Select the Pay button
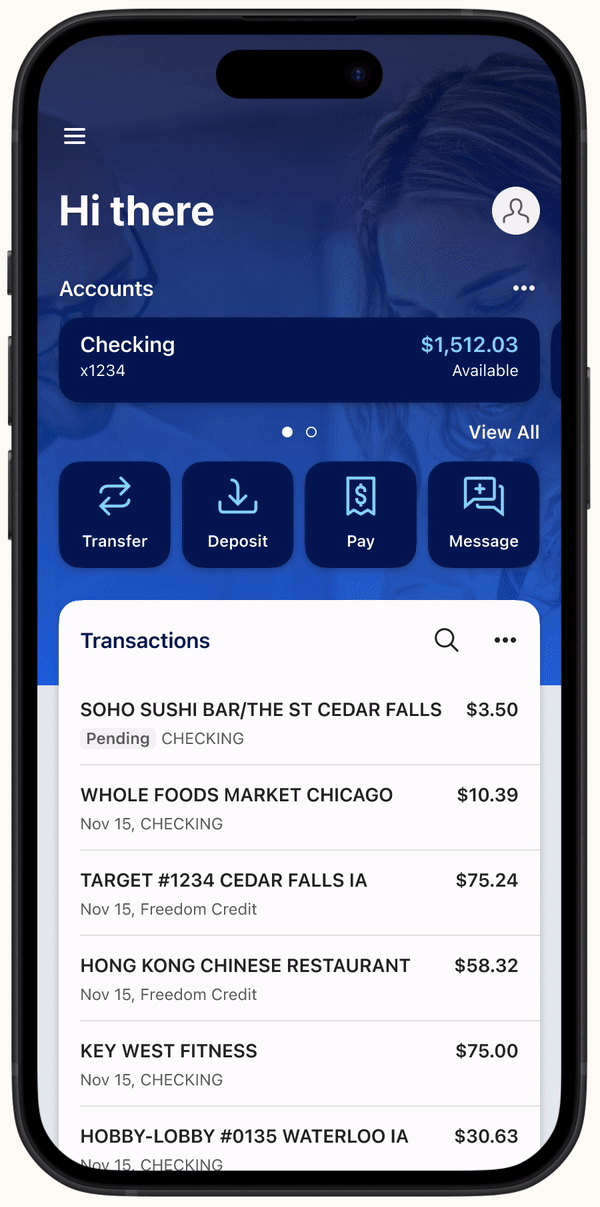 click(360, 514)
